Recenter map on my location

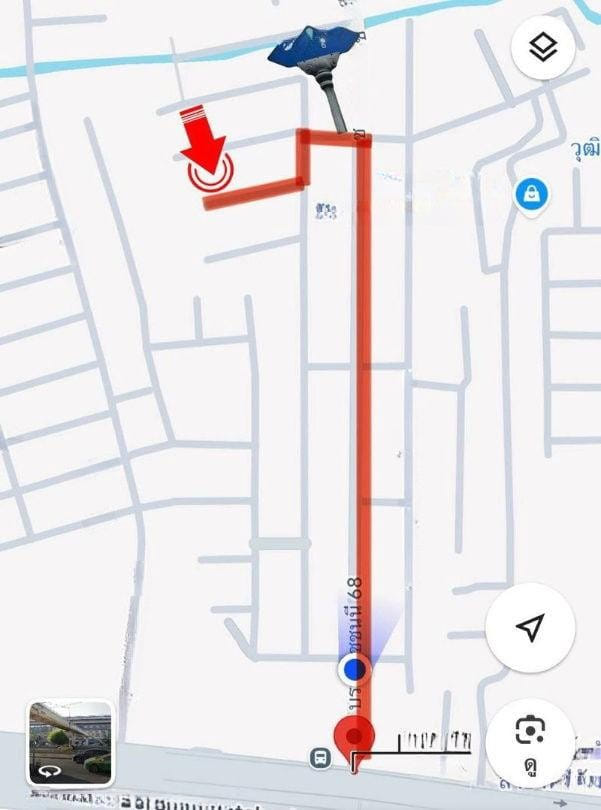click(529, 627)
